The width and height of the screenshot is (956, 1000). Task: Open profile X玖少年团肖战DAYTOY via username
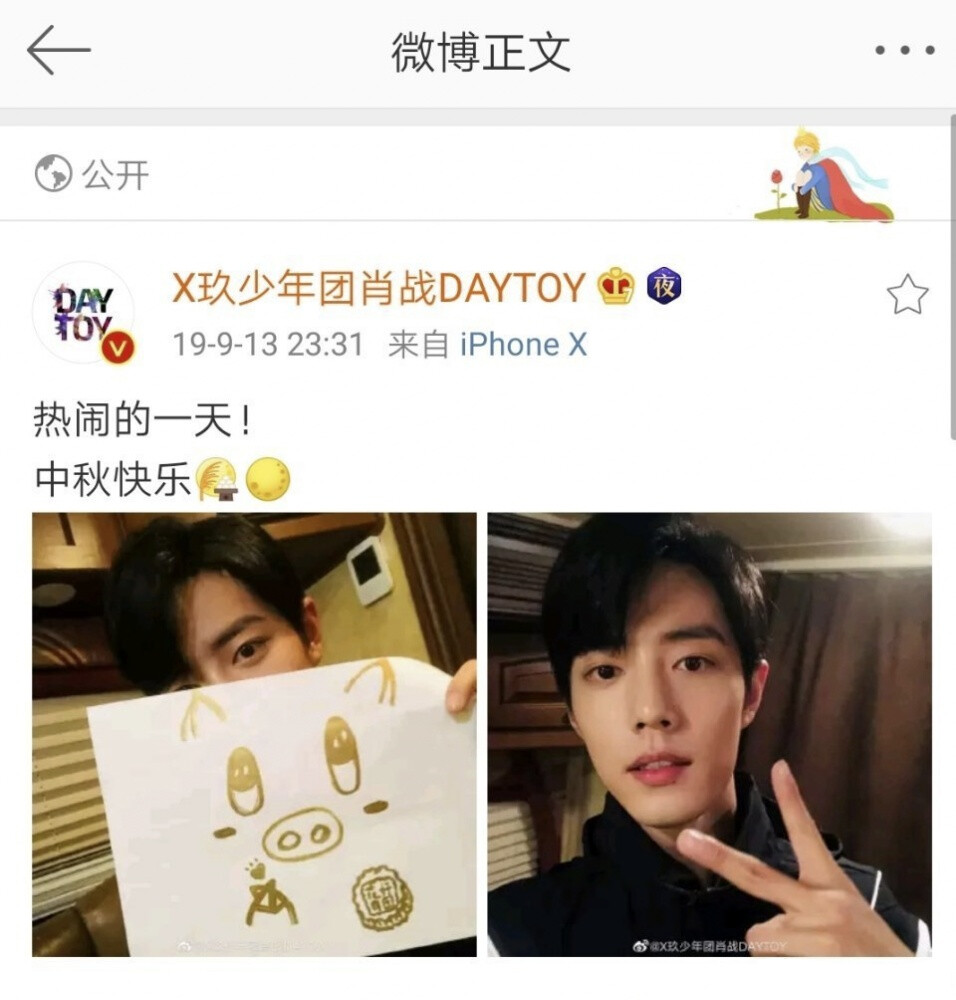(x=378, y=287)
